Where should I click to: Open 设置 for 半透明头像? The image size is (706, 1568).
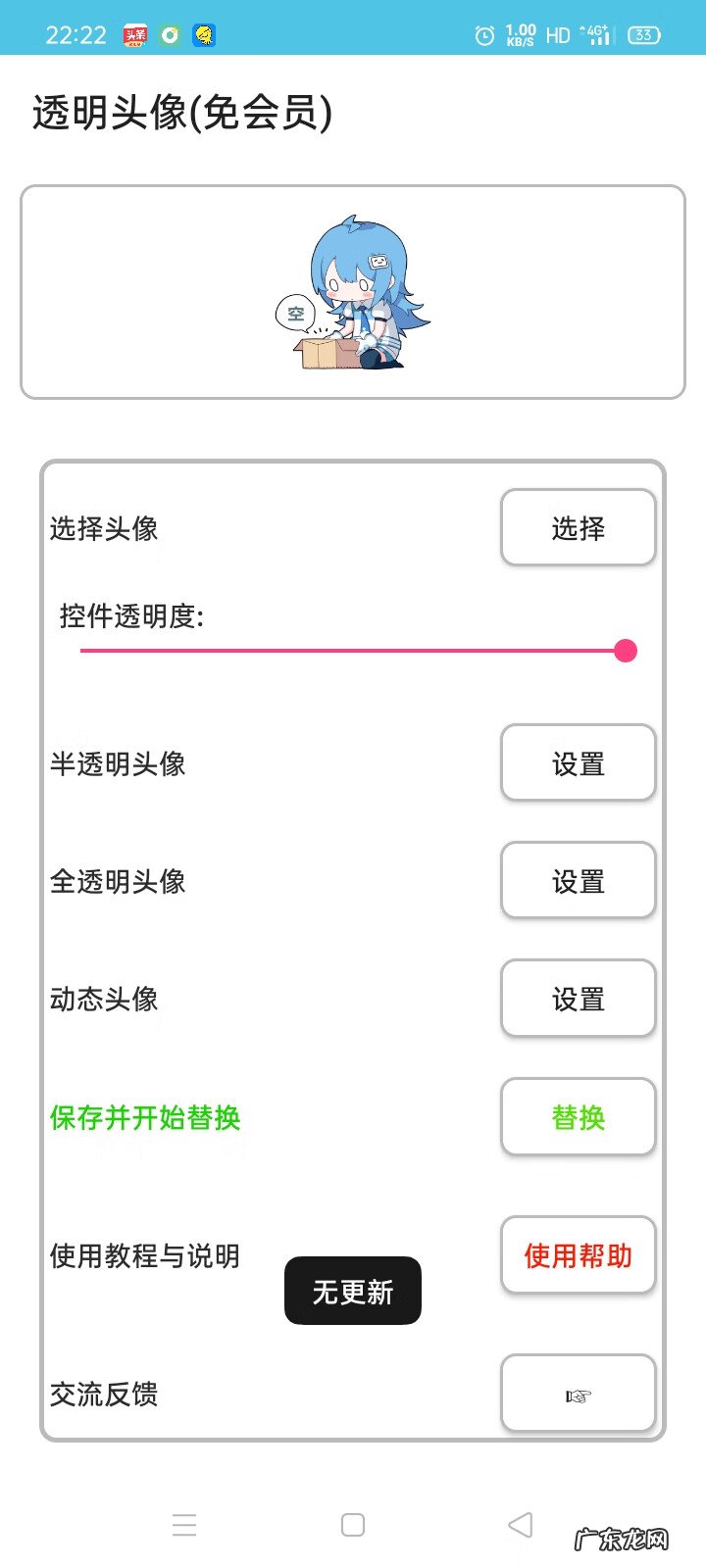coord(578,763)
